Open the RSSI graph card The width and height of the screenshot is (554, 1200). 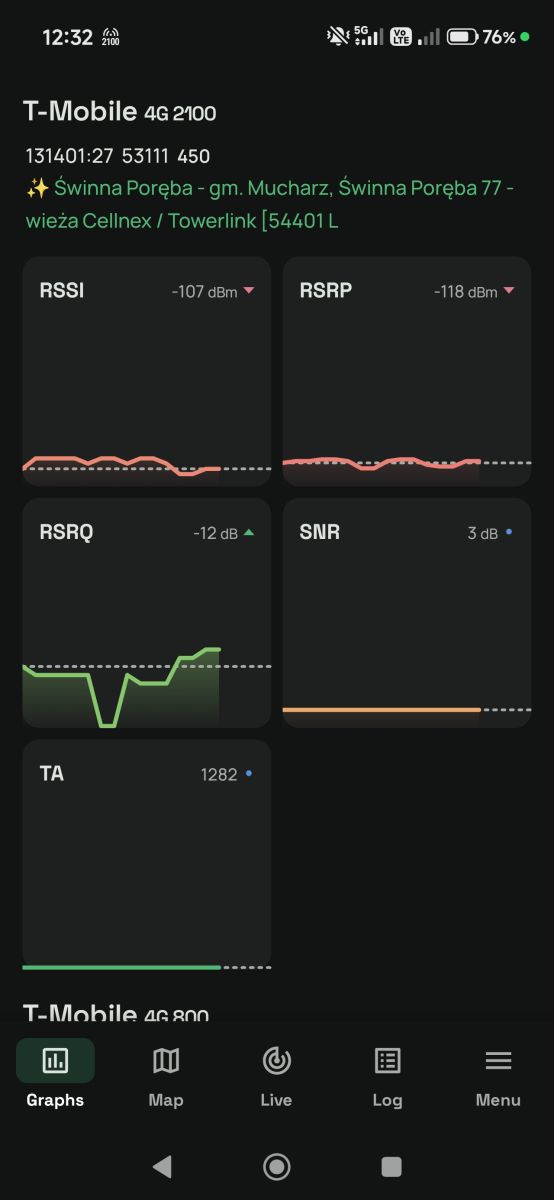pyautogui.click(x=147, y=371)
